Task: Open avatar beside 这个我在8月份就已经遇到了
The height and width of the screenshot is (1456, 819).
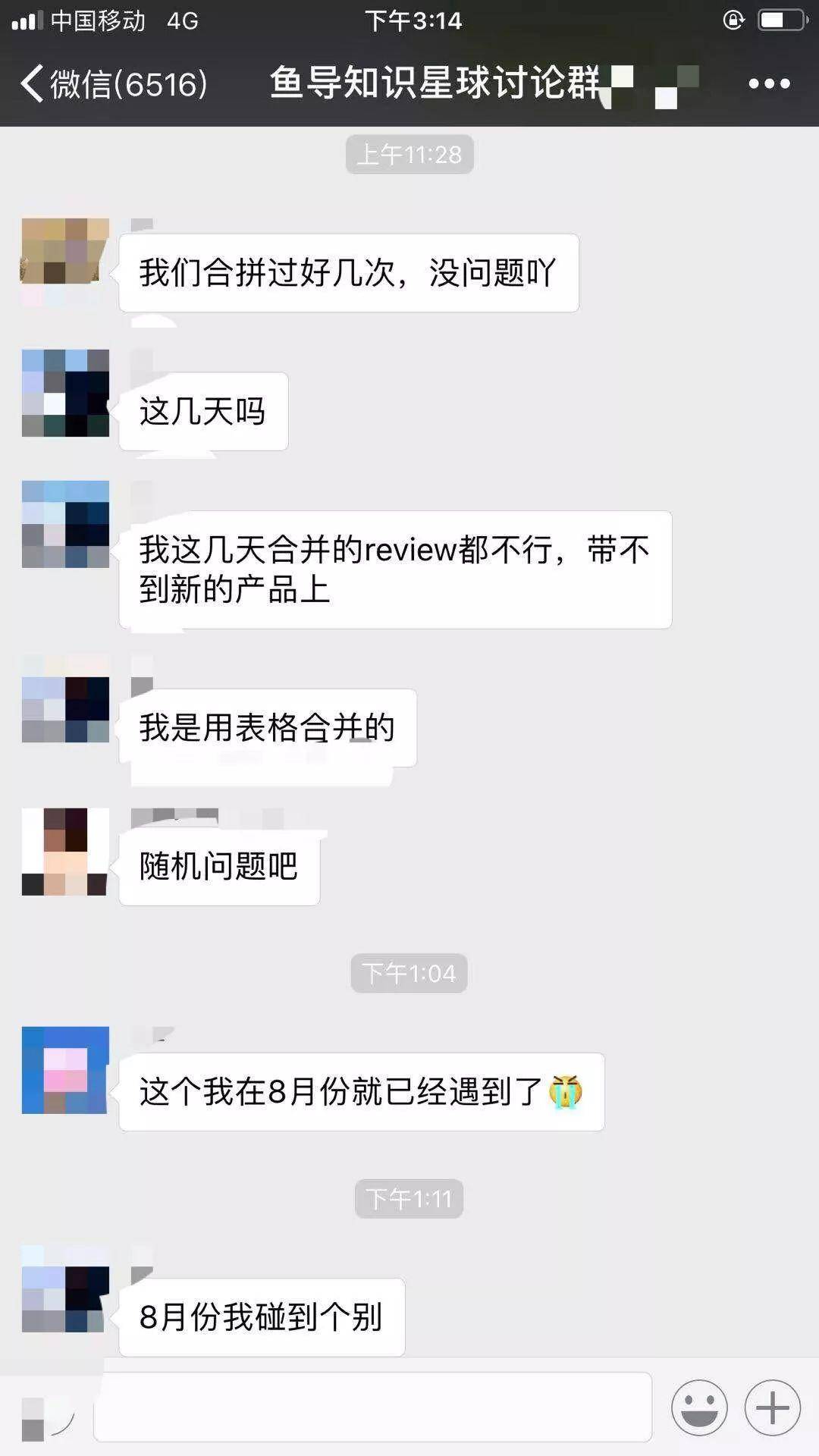Action: pos(65,1070)
